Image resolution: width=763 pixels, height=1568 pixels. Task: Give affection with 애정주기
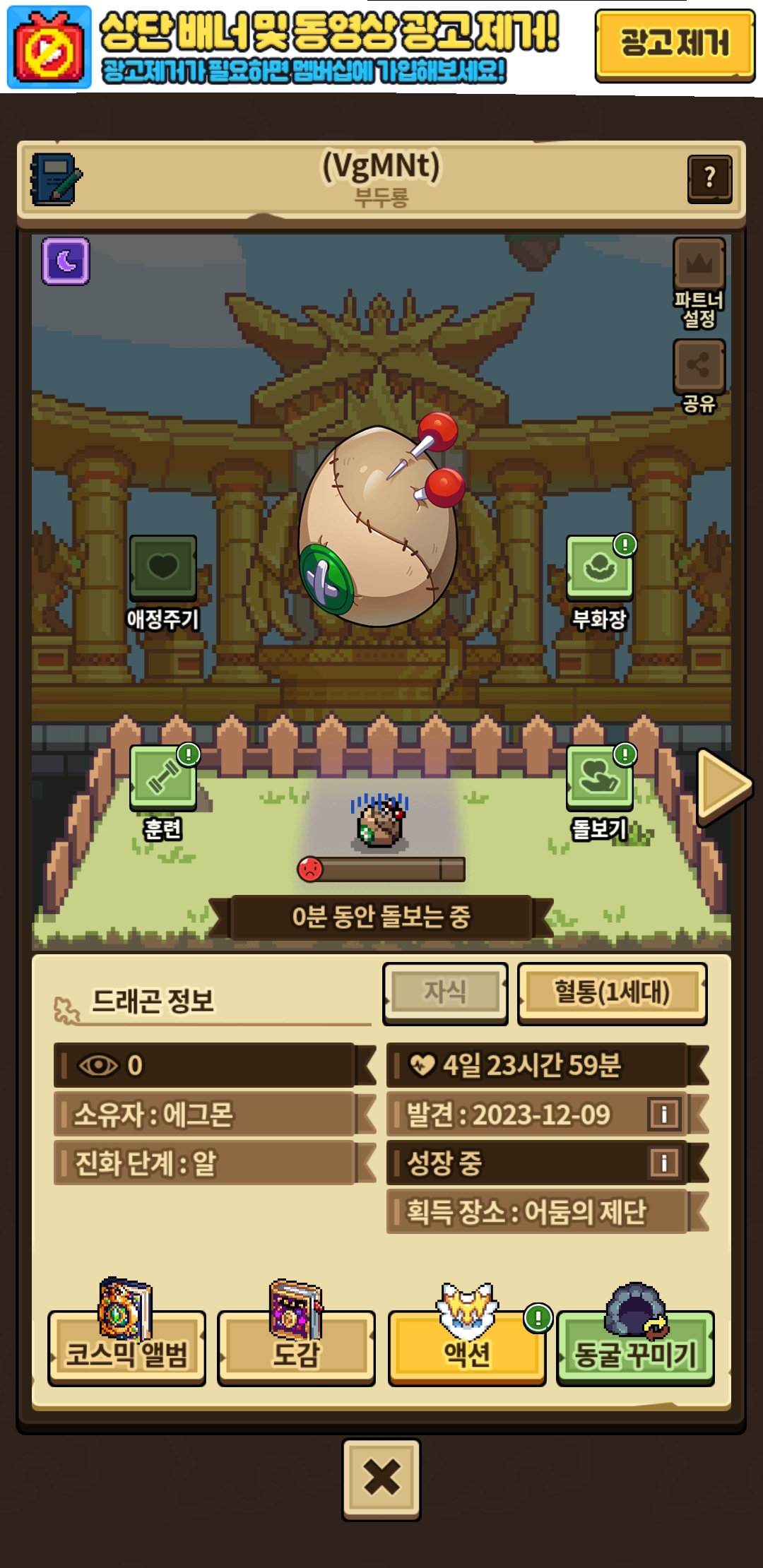(162, 581)
